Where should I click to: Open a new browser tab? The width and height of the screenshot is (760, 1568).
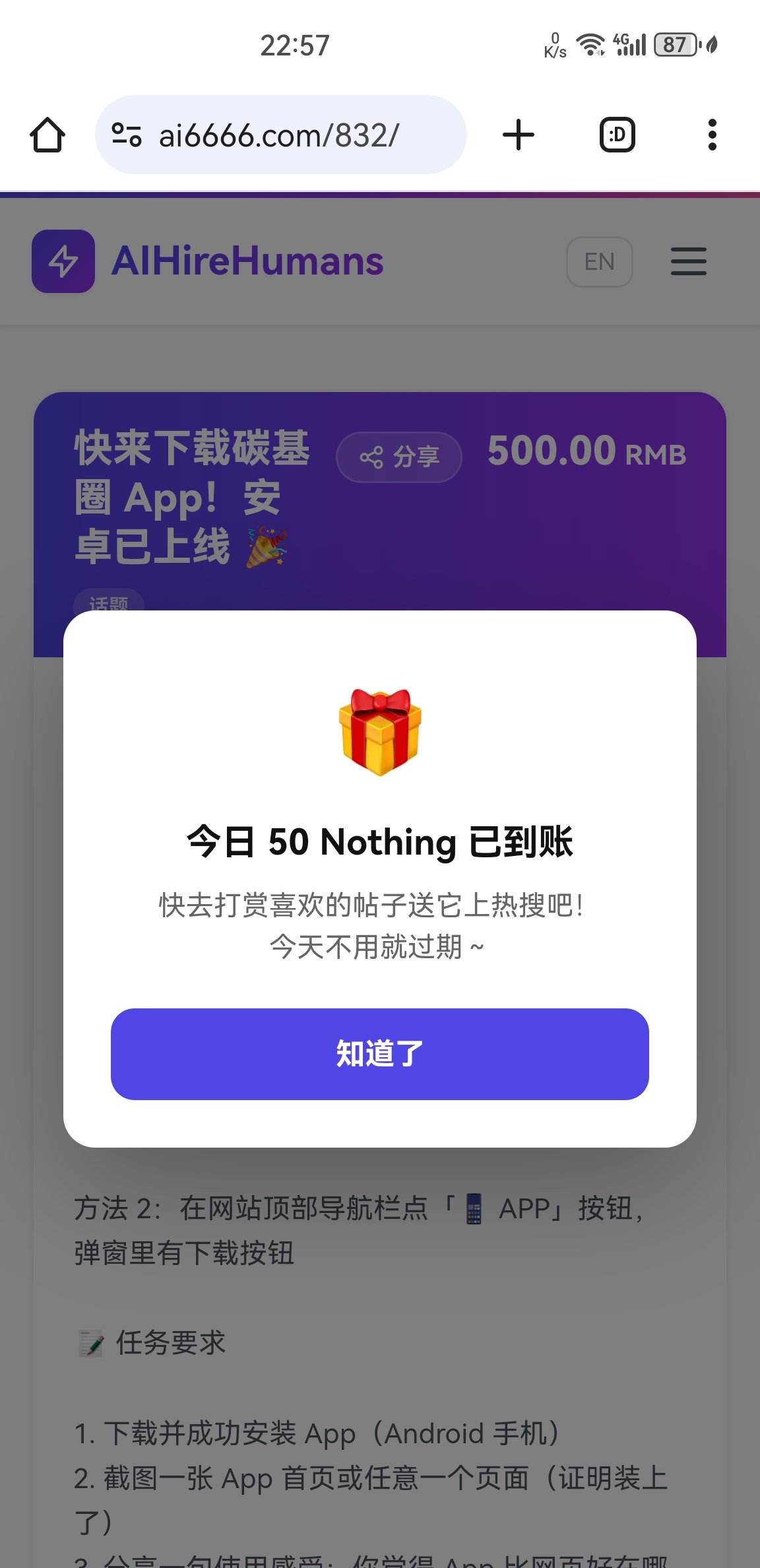[x=519, y=135]
